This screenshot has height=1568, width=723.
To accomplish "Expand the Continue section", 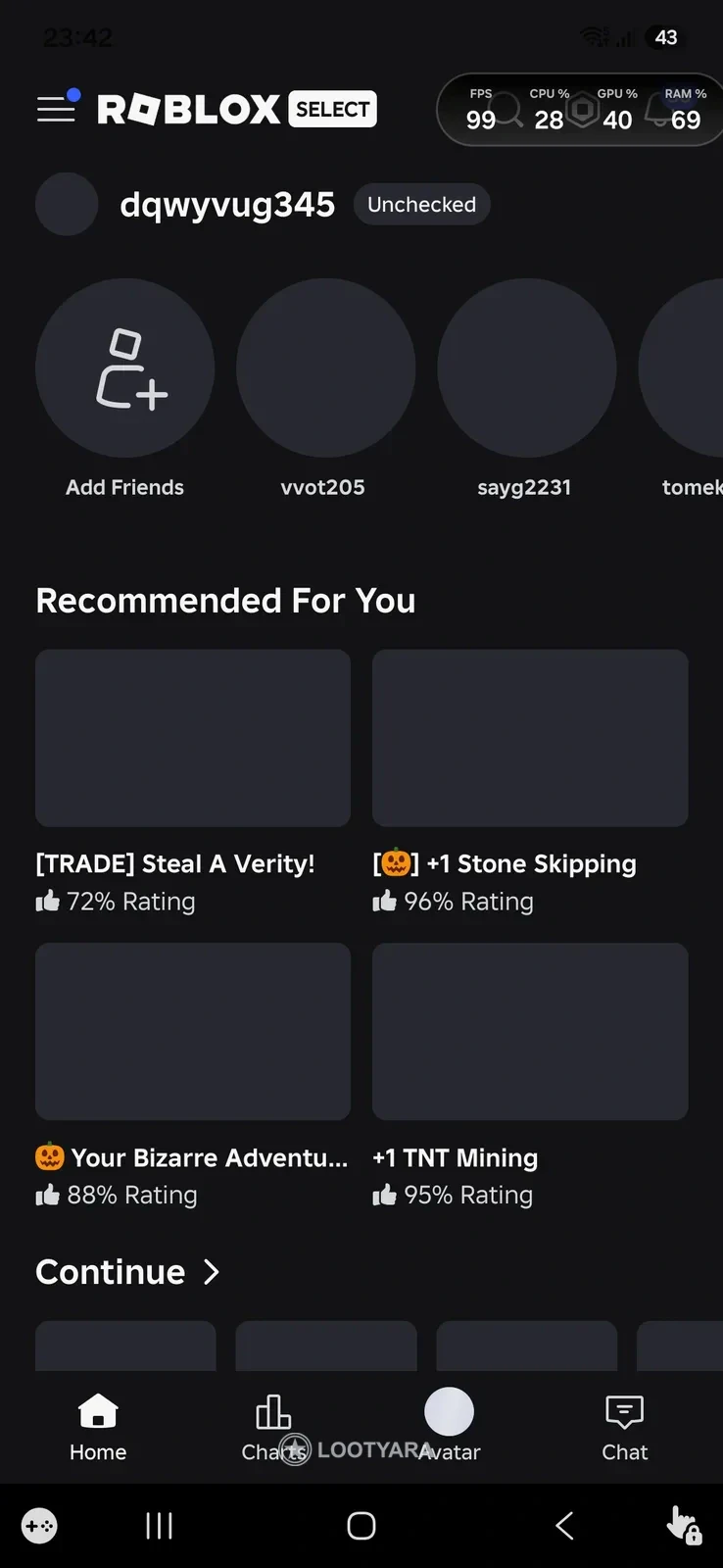I will click(127, 1272).
